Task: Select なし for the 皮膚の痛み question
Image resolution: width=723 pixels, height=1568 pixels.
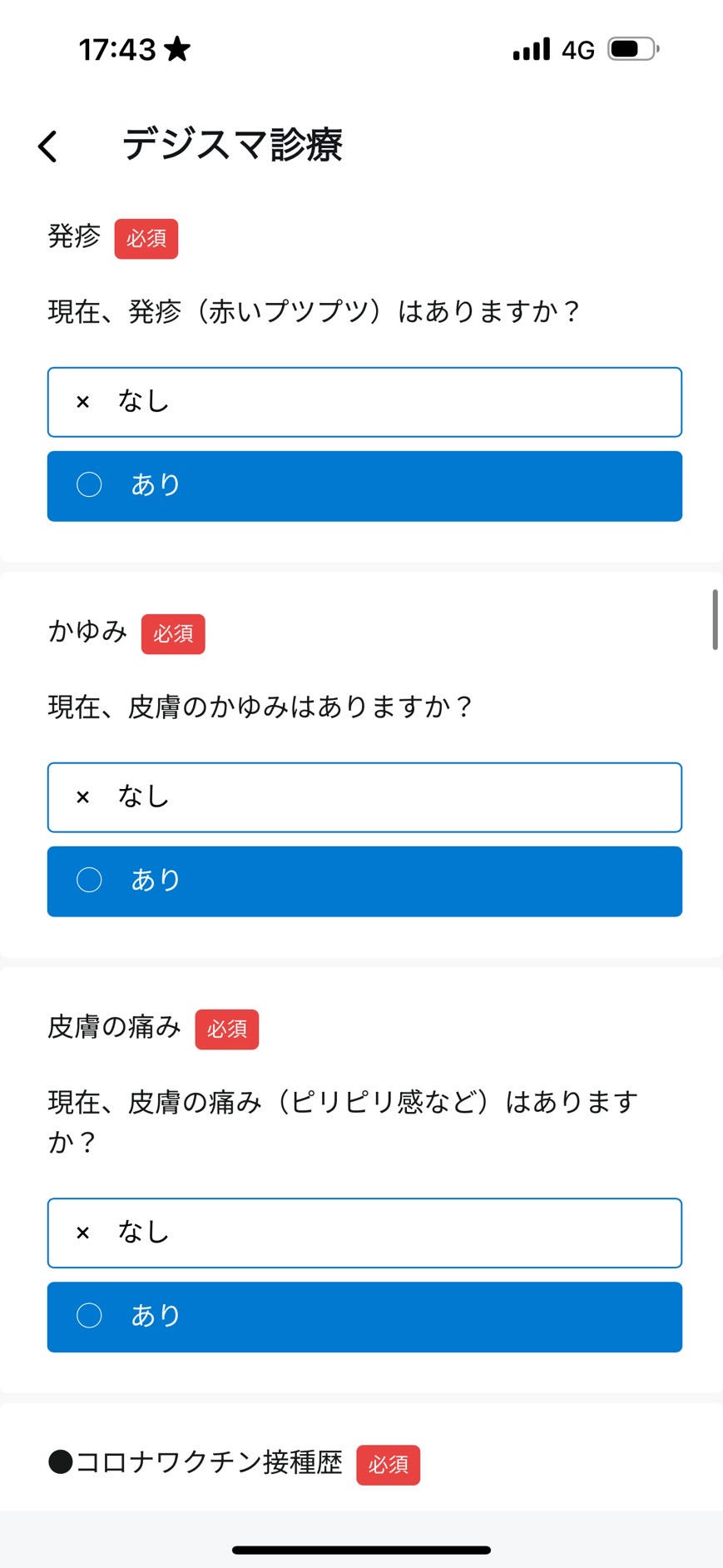Action: tap(364, 1233)
